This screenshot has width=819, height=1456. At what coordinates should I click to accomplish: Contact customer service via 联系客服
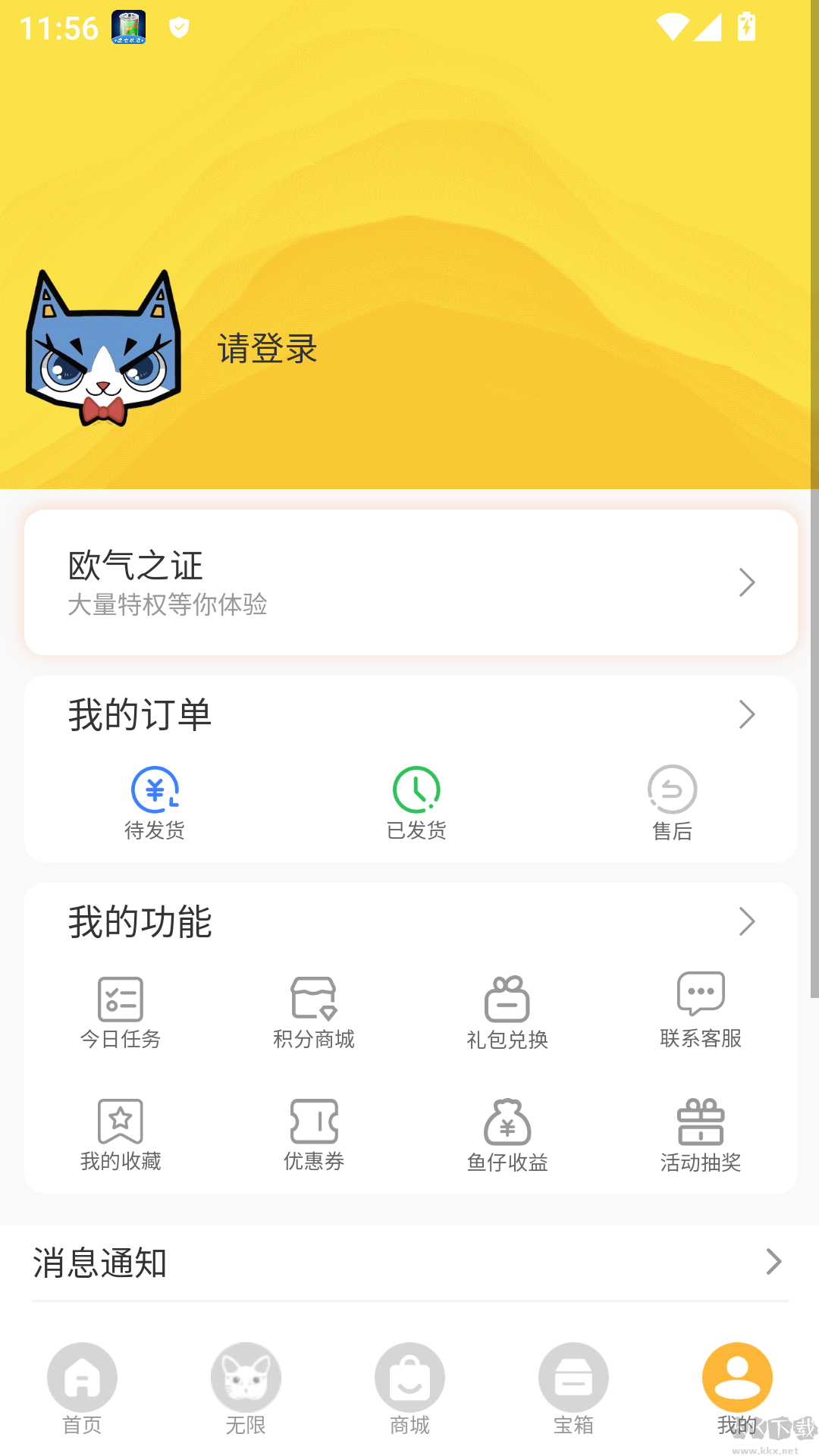(700, 1012)
